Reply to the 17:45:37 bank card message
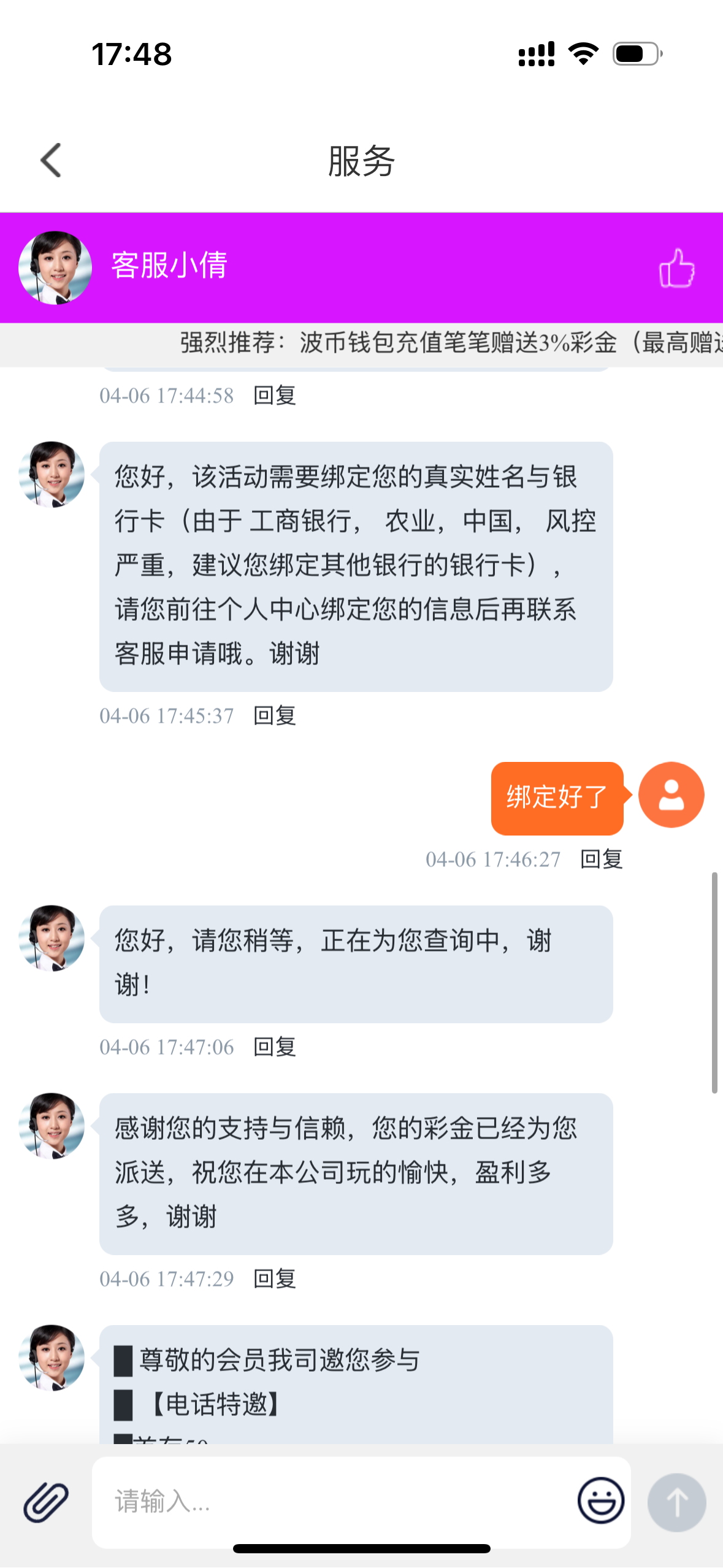Image resolution: width=723 pixels, height=1568 pixels. click(x=275, y=716)
